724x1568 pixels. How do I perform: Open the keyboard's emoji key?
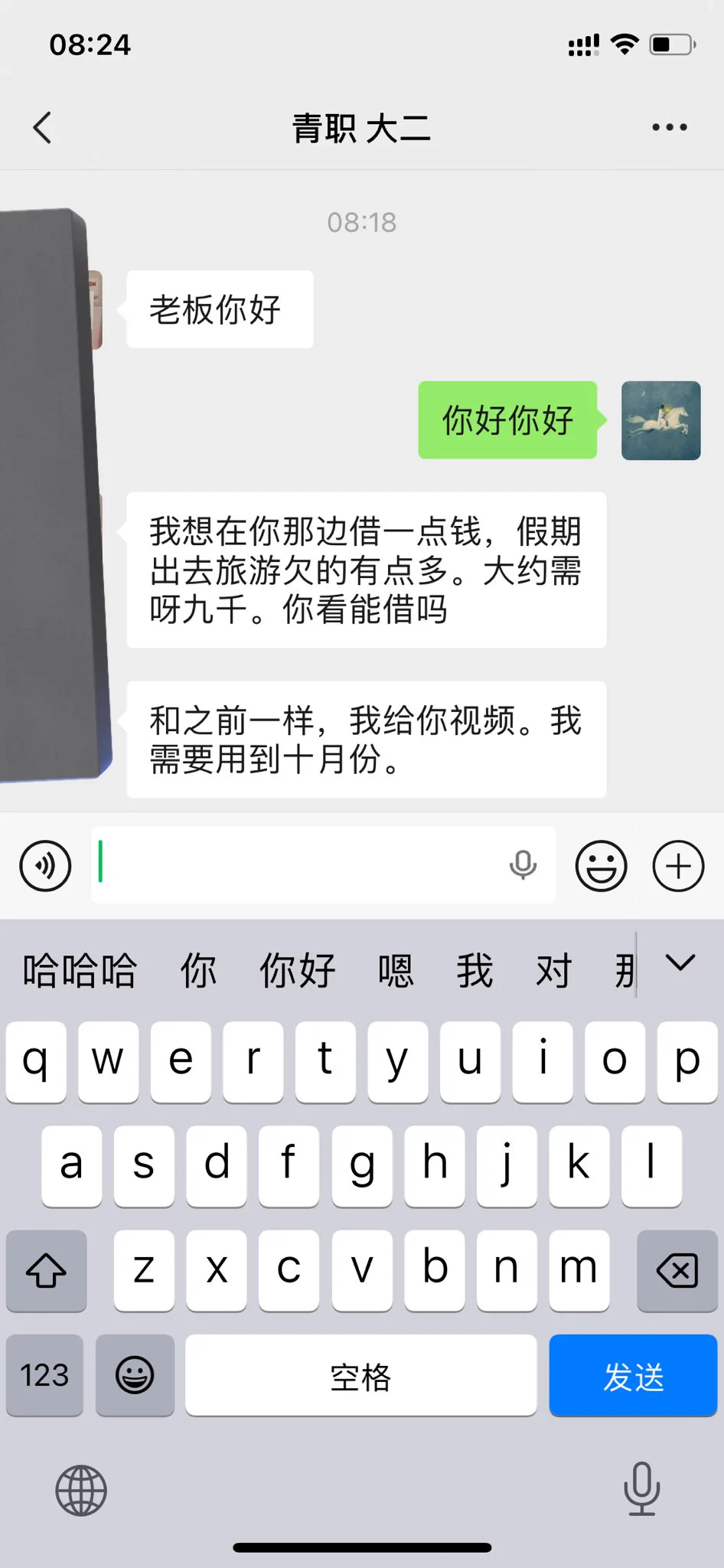tap(135, 1376)
